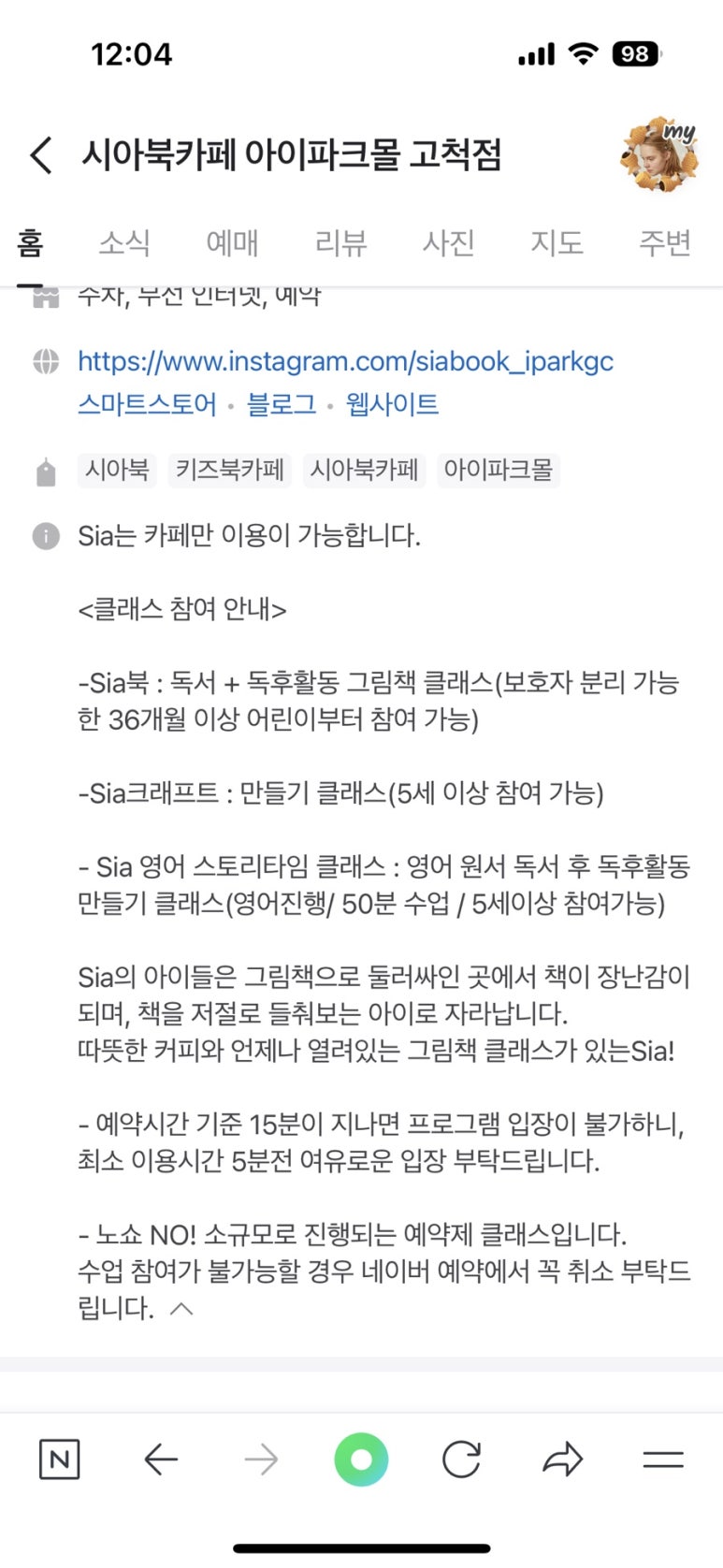The height and width of the screenshot is (1568, 723).
Task: Open the 리뷰 tab
Action: pyautogui.click(x=340, y=243)
